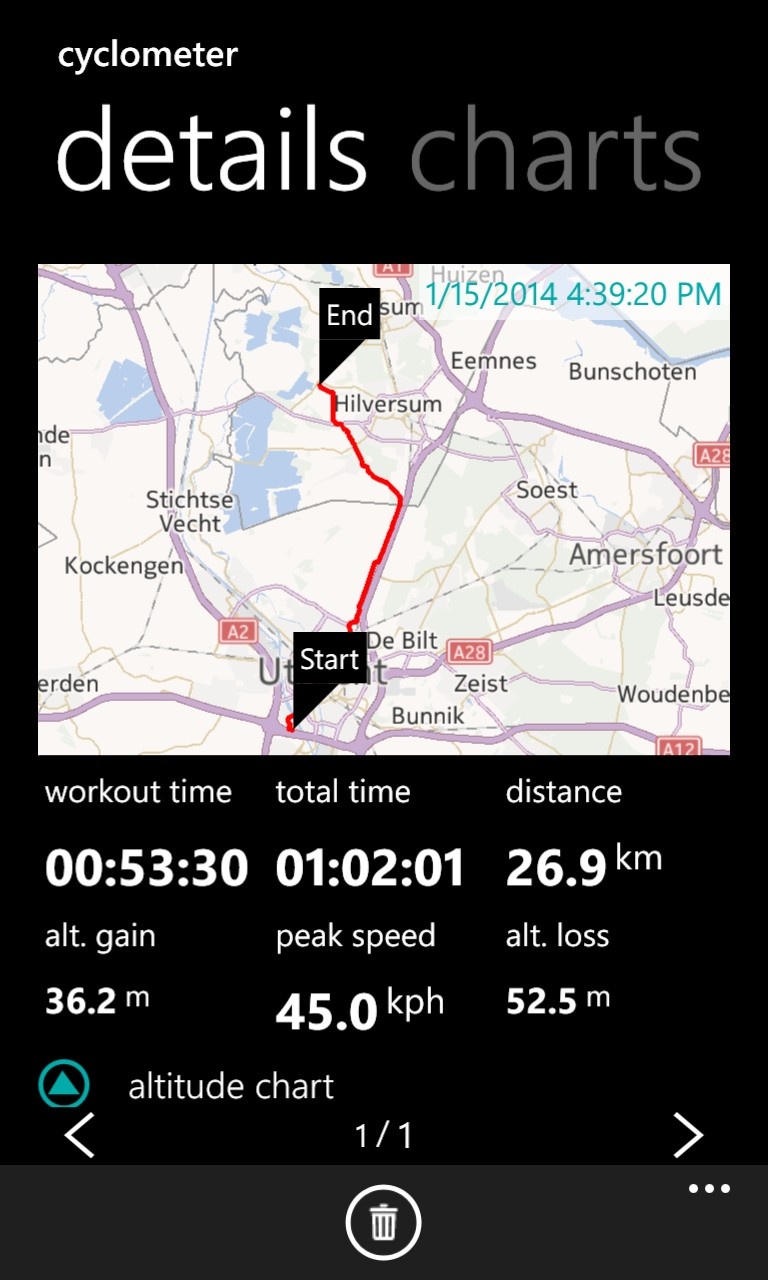The image size is (768, 1280).
Task: Open the app bar overflow menu
Action: 710,1189
